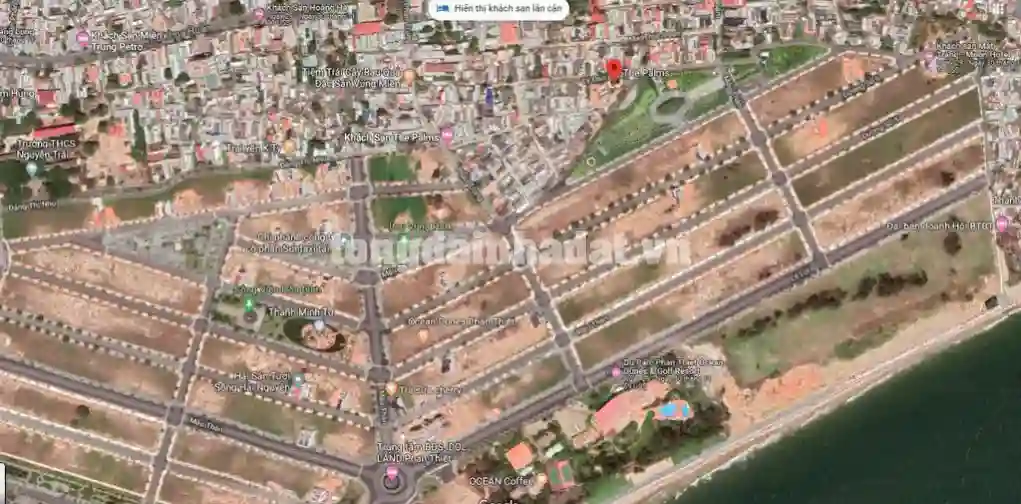Tap the 'Hiển thị khách sạn lân cận' chip

(x=498, y=8)
